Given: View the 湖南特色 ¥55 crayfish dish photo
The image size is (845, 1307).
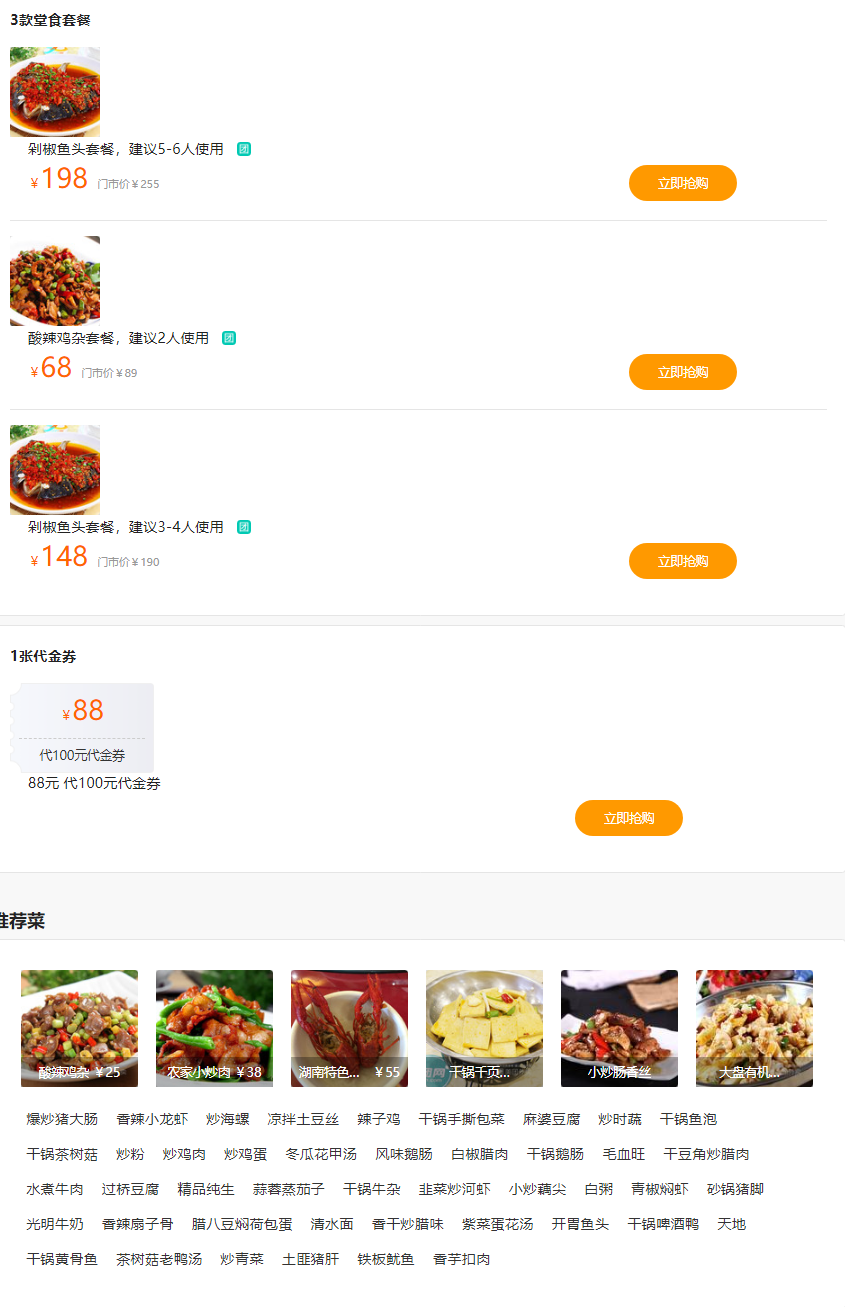Looking at the screenshot, I should [x=349, y=1027].
